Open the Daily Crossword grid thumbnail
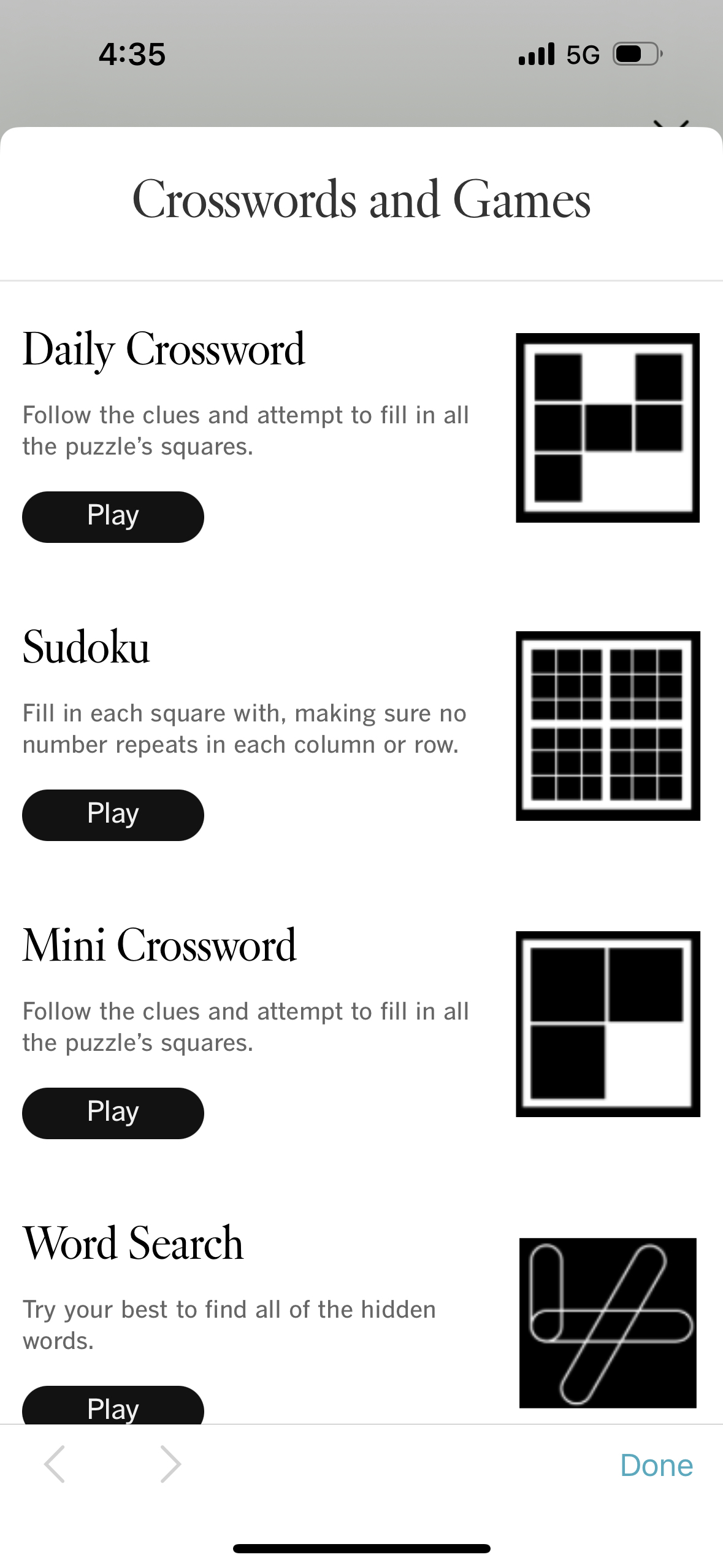The height and width of the screenshot is (1568, 723). click(x=608, y=428)
